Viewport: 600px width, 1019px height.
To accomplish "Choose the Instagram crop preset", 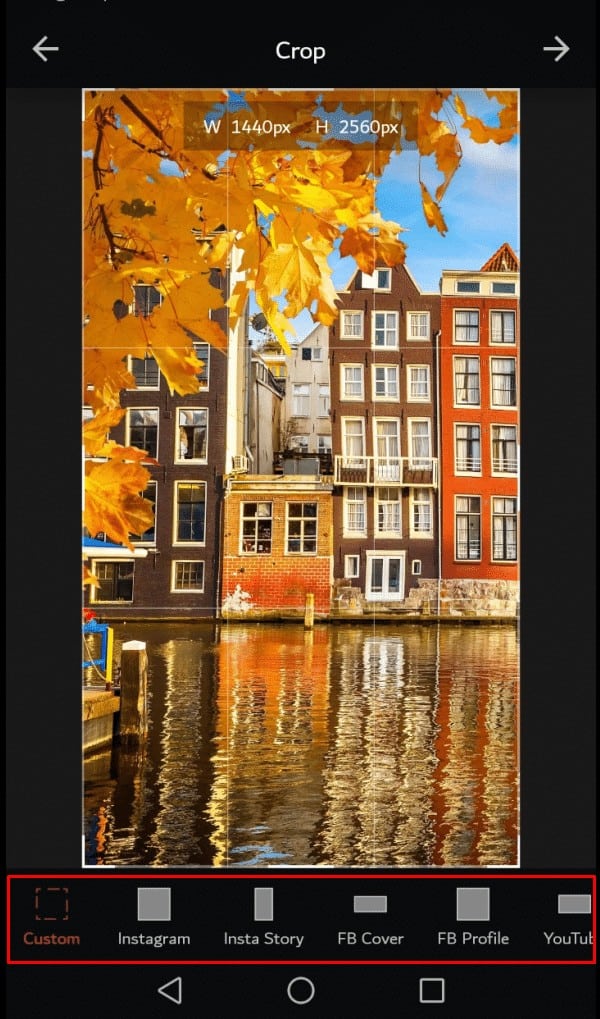I will tap(154, 916).
